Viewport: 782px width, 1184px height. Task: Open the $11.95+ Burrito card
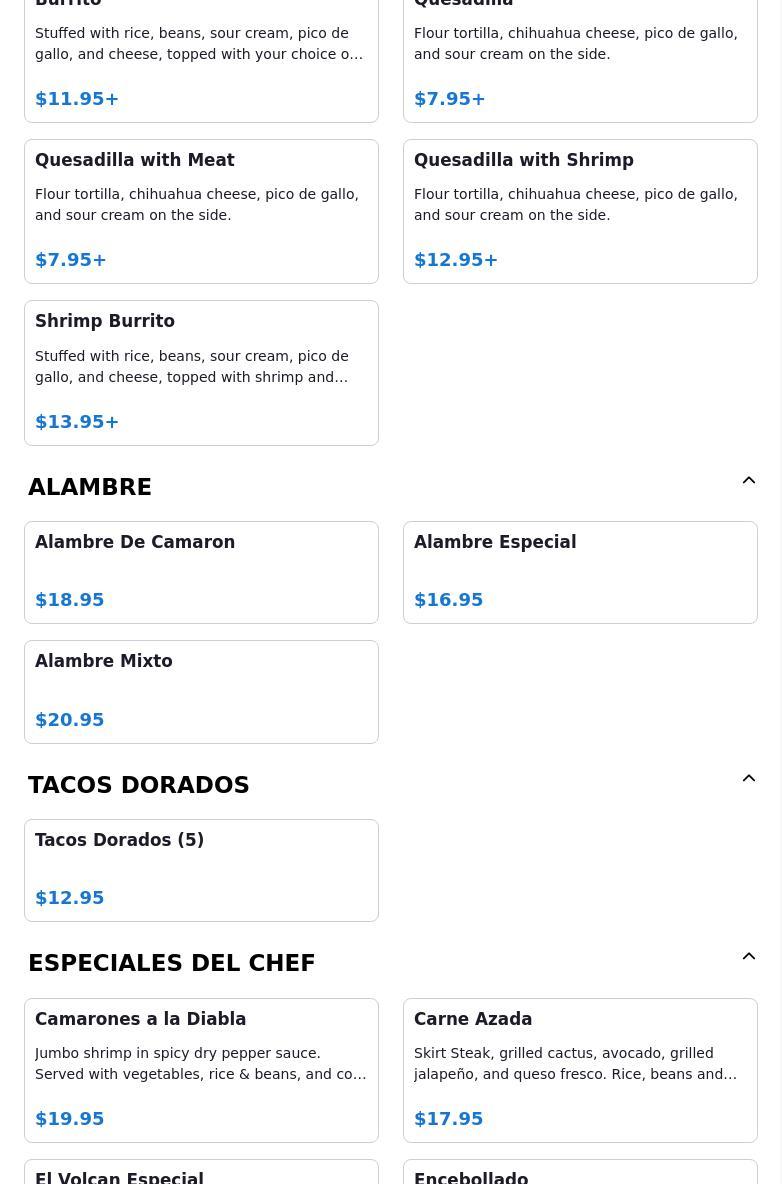pyautogui.click(x=201, y=60)
